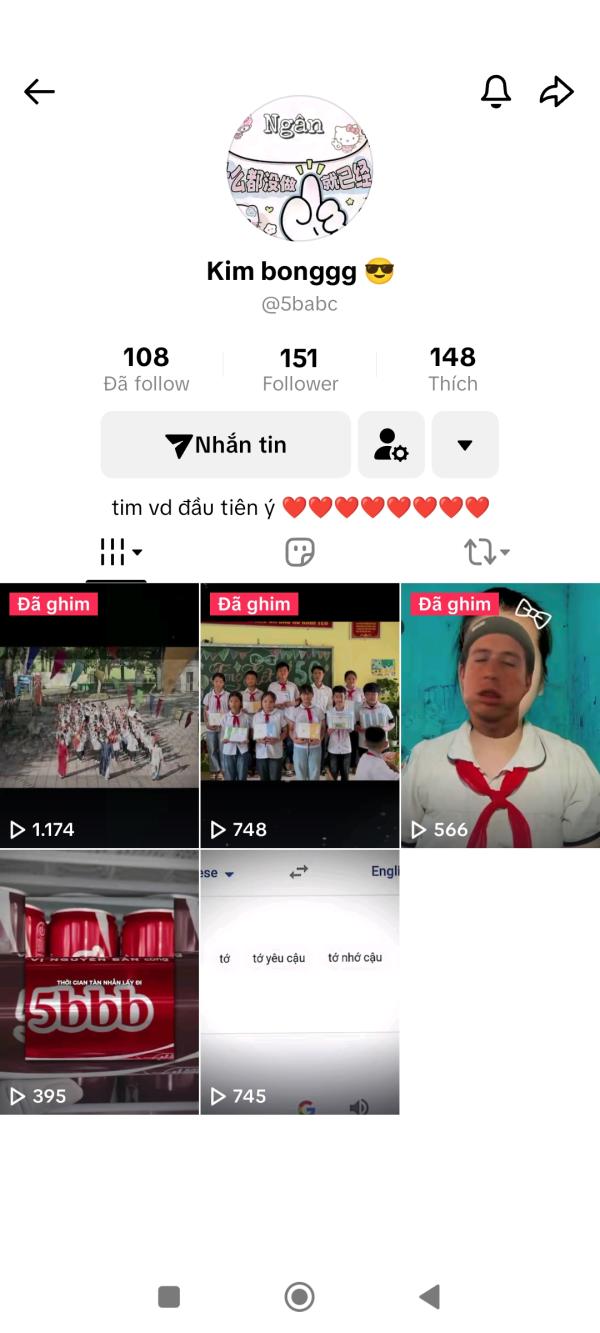Image resolution: width=600 pixels, height=1333 pixels.
Task: Open the translate video with 745 views
Action: pos(300,982)
